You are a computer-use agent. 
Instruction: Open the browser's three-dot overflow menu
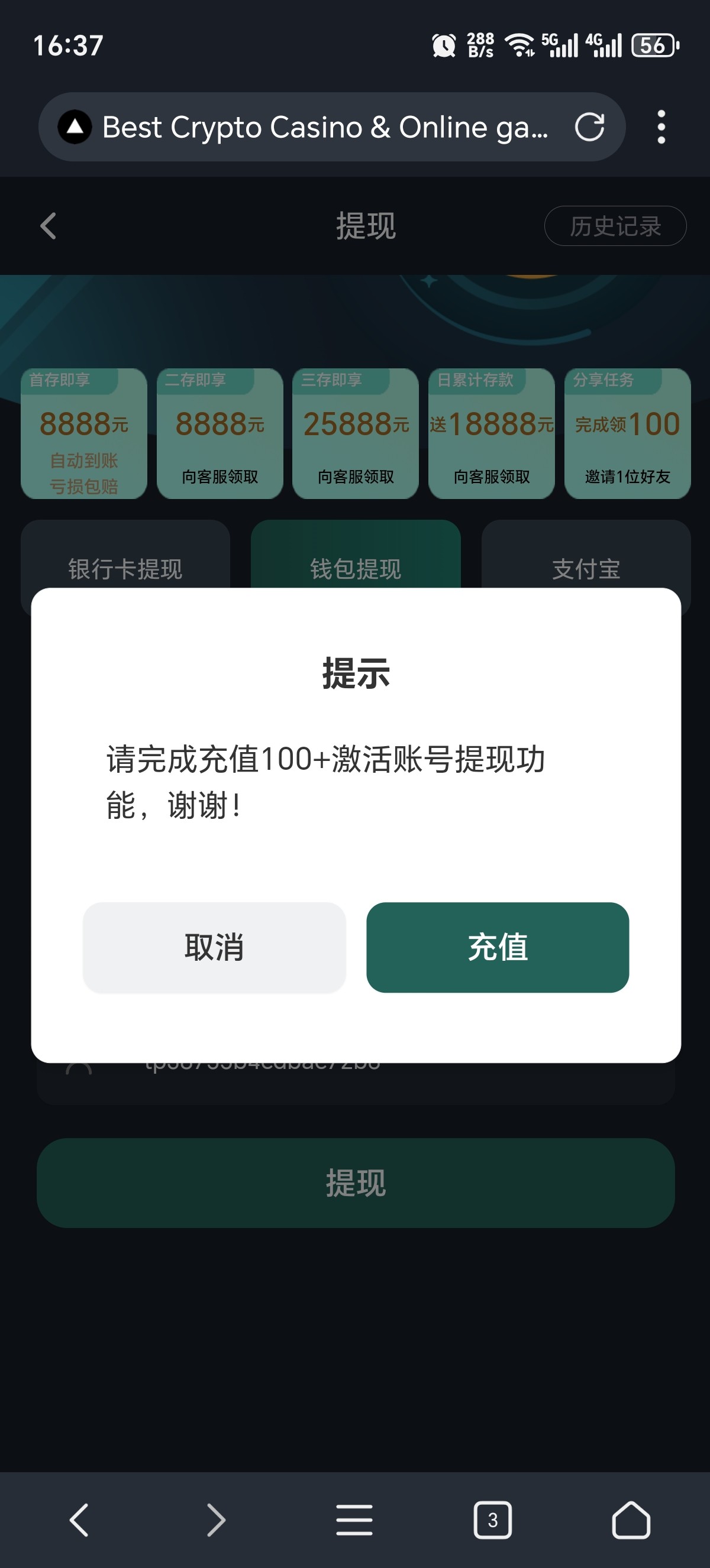click(661, 127)
